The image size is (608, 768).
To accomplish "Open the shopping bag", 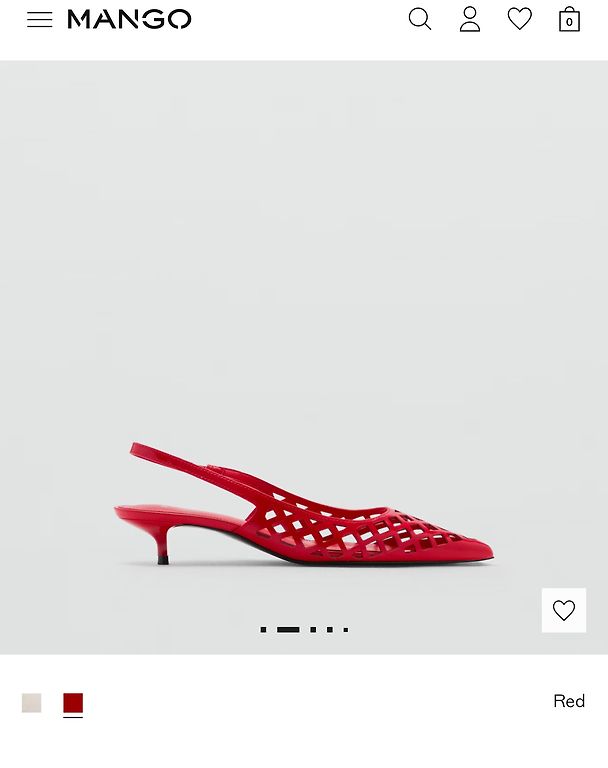I will 569,19.
